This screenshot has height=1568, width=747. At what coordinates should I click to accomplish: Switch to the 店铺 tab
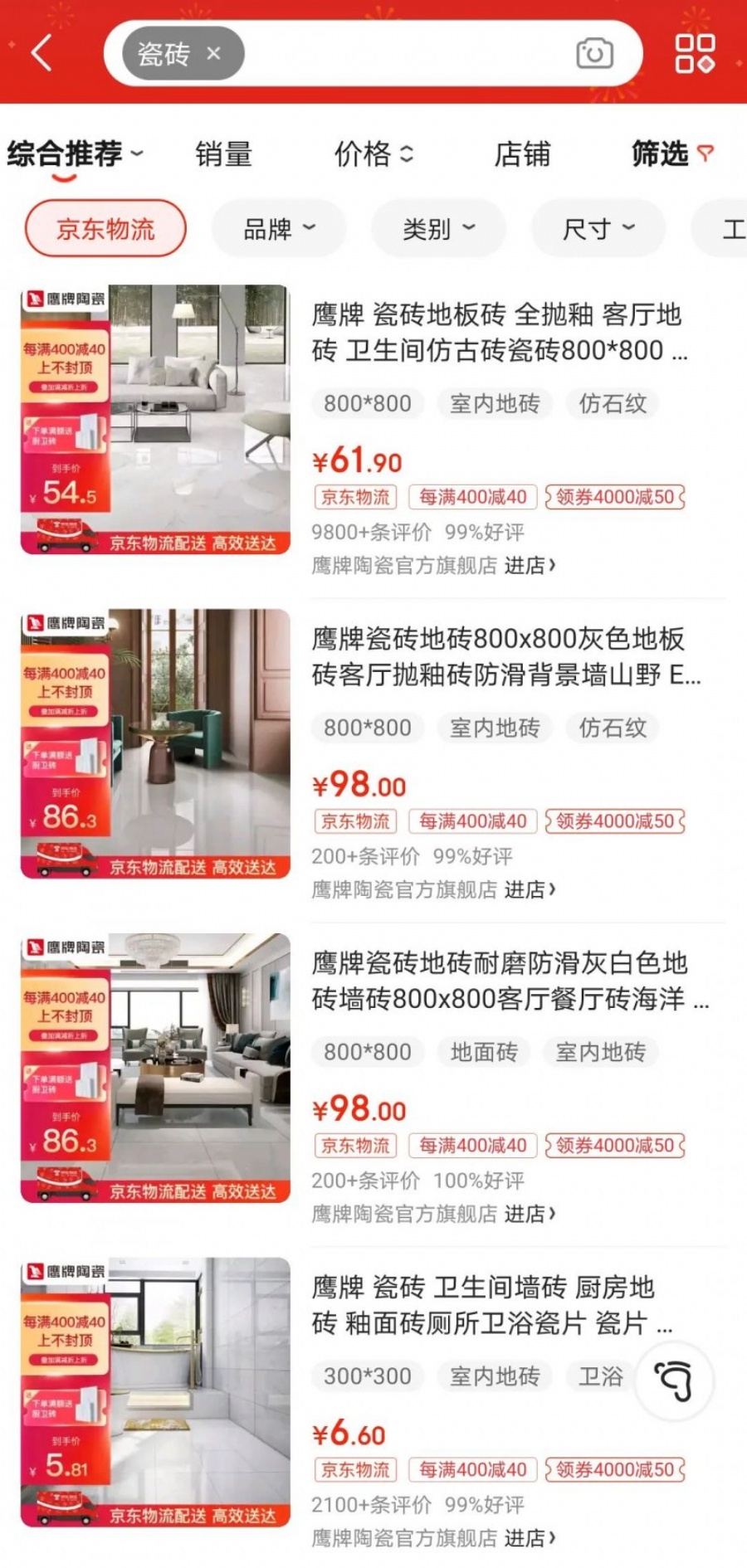click(x=522, y=154)
